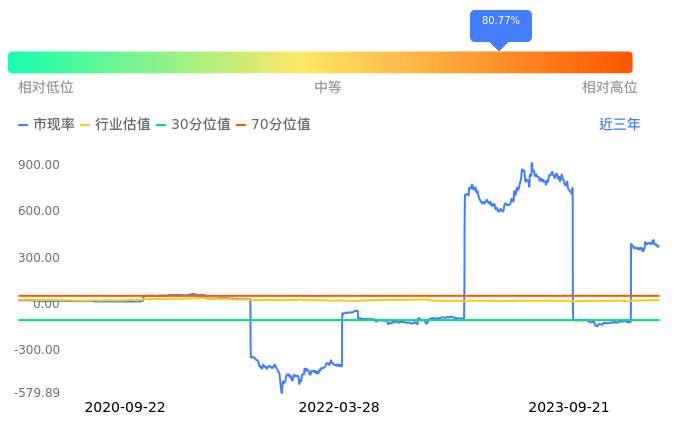Image resolution: width=686 pixels, height=442 pixels.
Task: Toggle the 行业估值 legend item
Action: pos(116,125)
